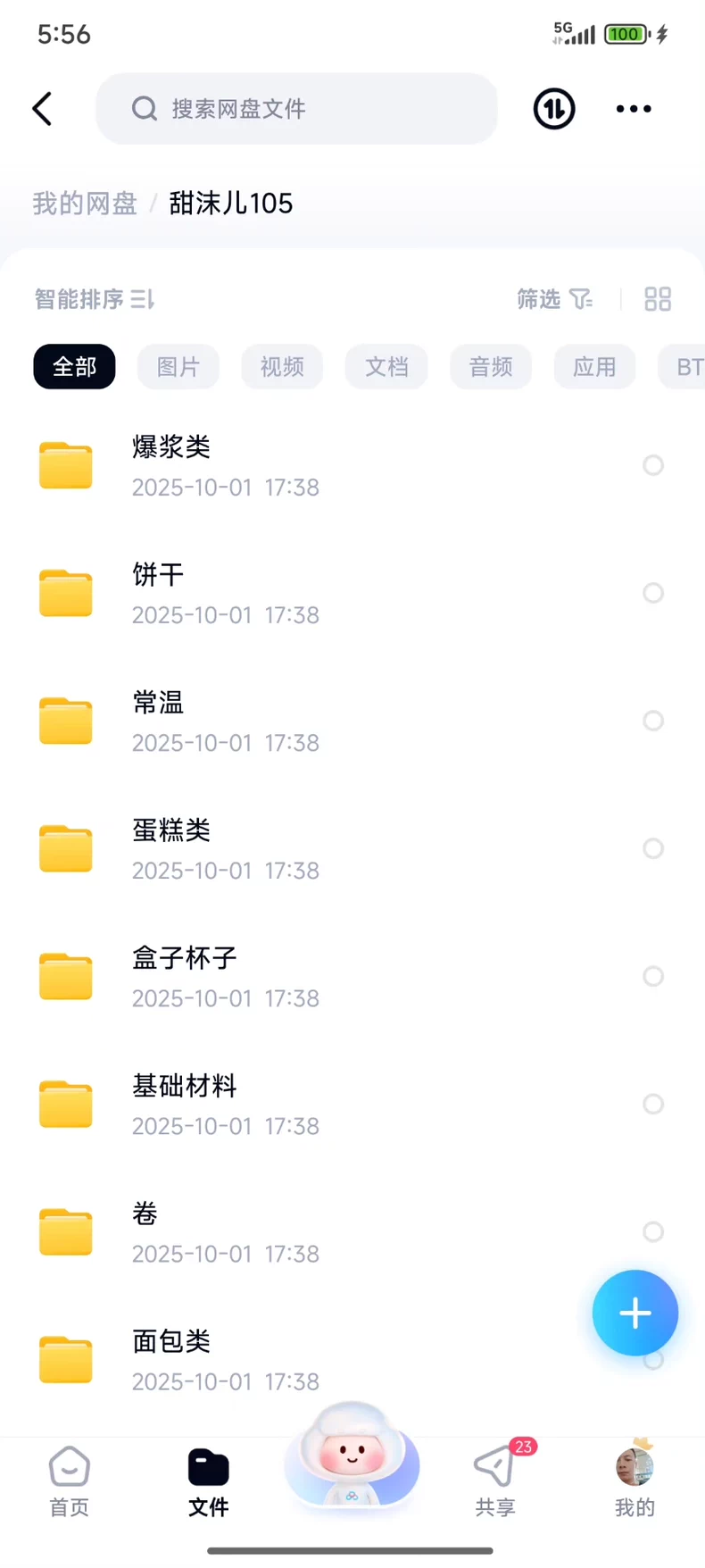Tap the blue plus floating action button

(x=634, y=1313)
